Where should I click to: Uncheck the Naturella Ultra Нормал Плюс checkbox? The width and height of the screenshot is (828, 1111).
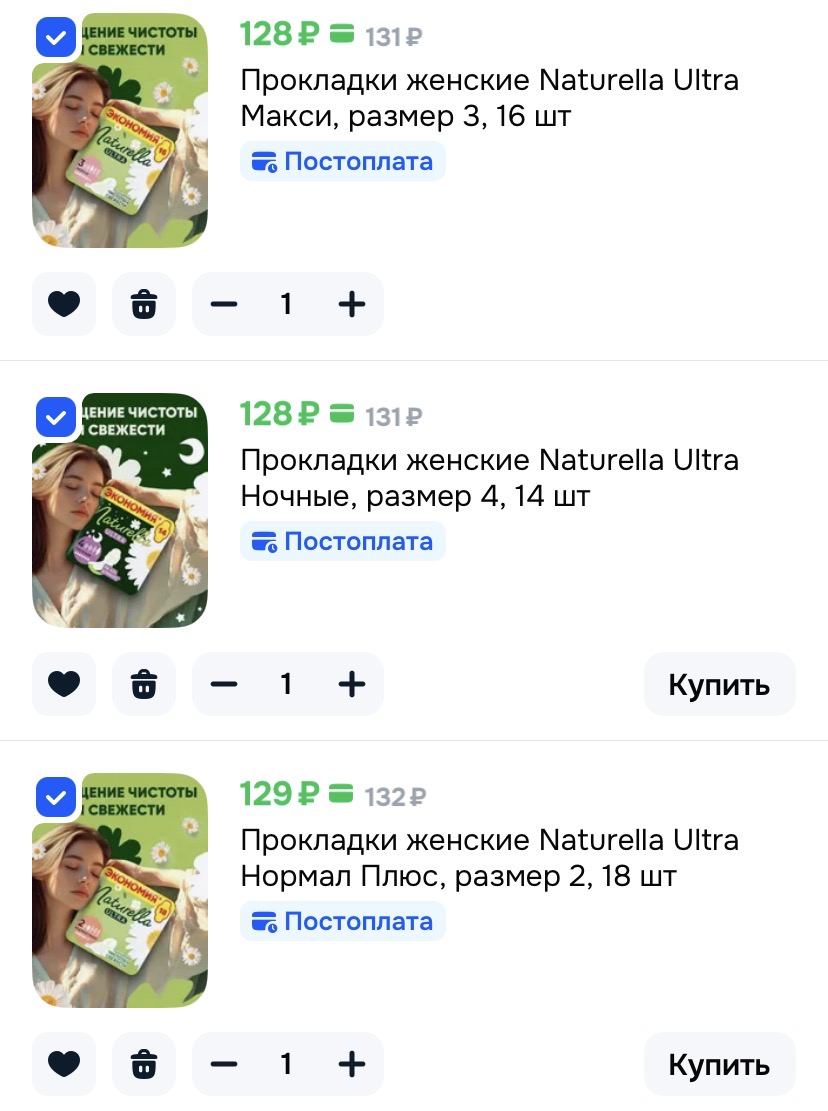coord(56,796)
